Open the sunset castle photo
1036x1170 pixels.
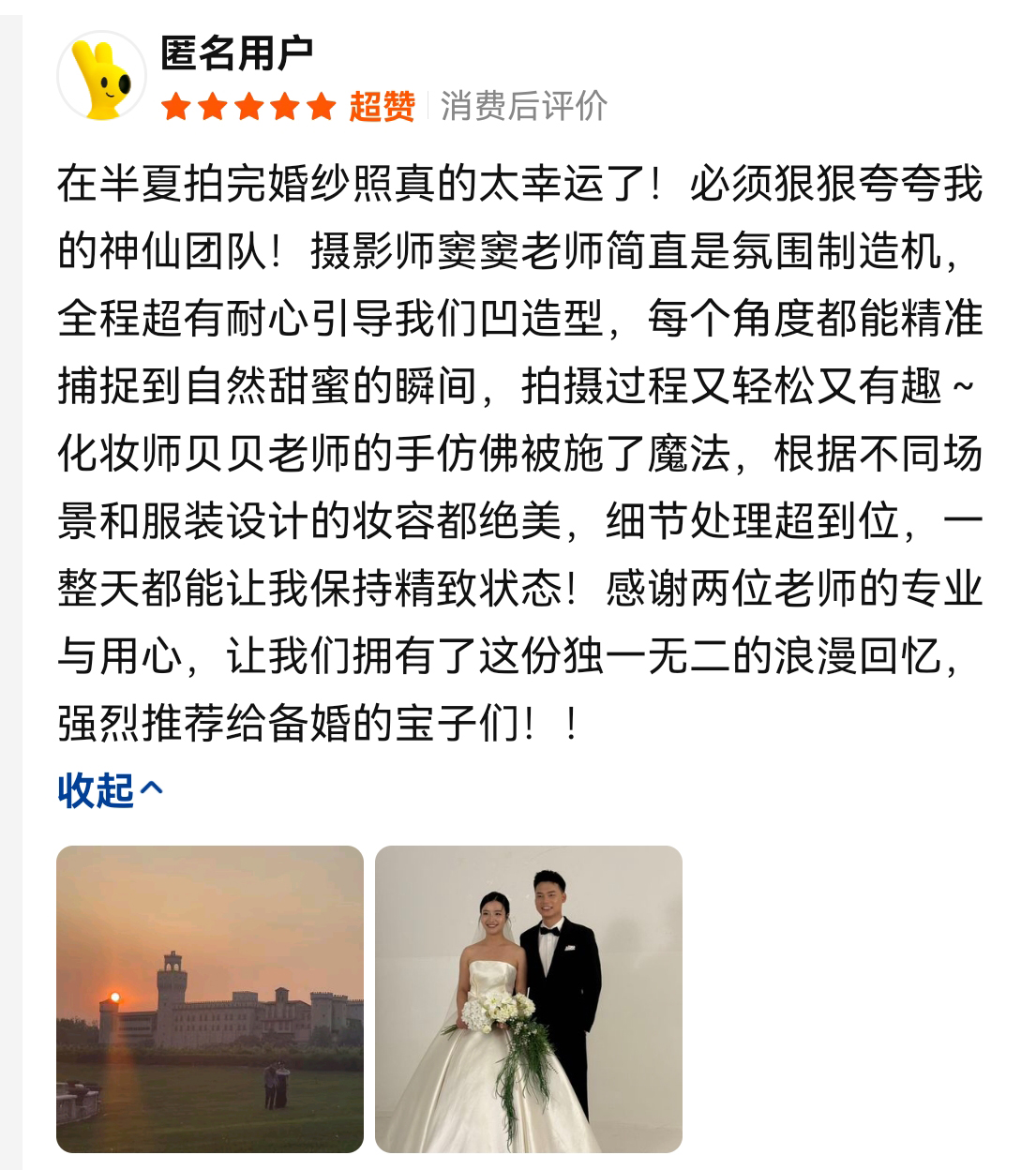(x=210, y=998)
